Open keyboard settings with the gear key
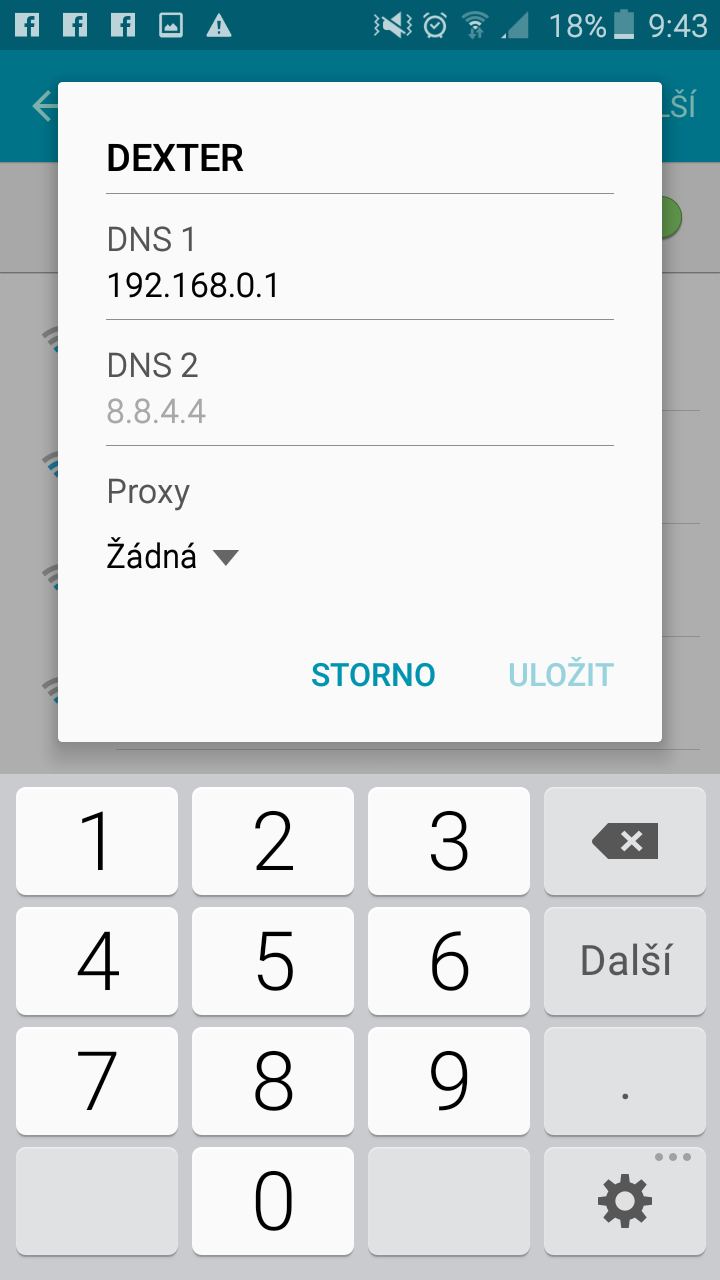 tap(625, 1201)
